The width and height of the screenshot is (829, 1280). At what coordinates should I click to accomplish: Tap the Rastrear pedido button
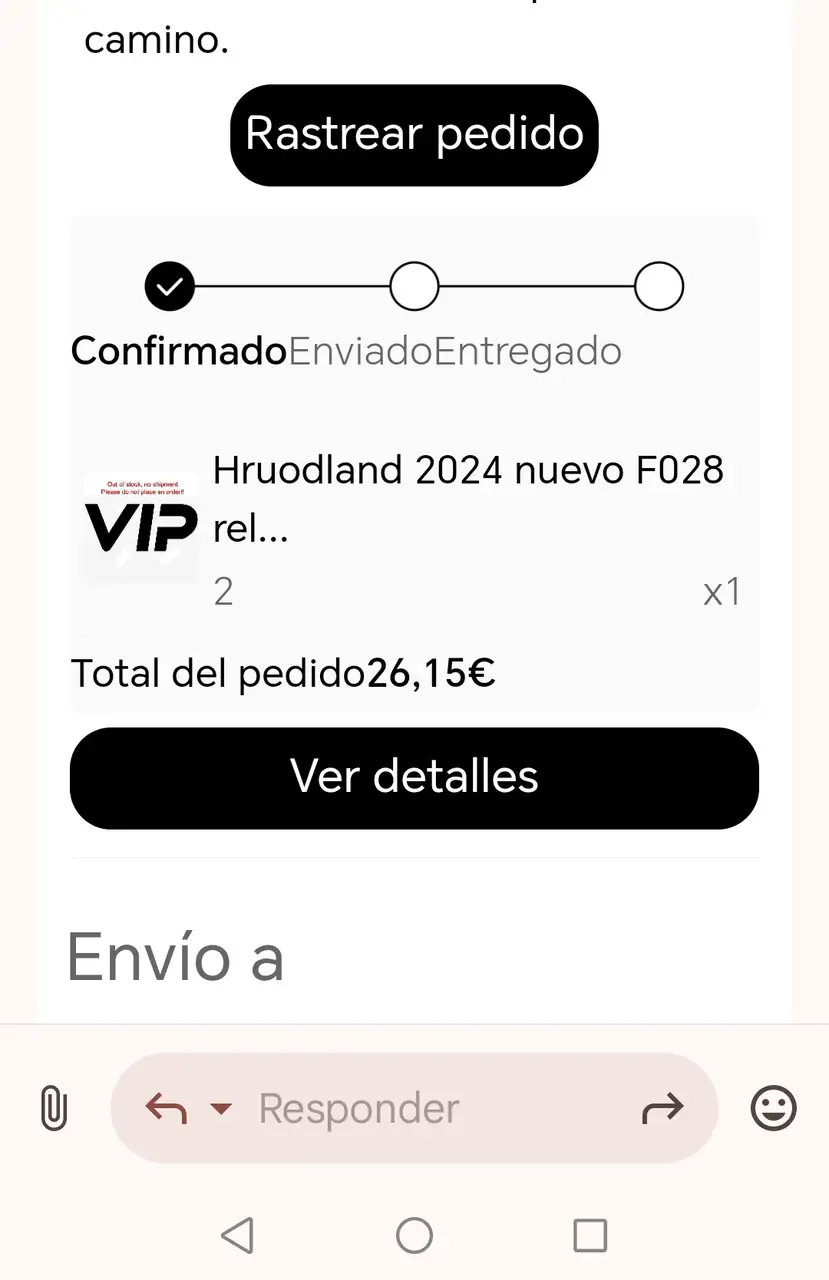(x=414, y=135)
